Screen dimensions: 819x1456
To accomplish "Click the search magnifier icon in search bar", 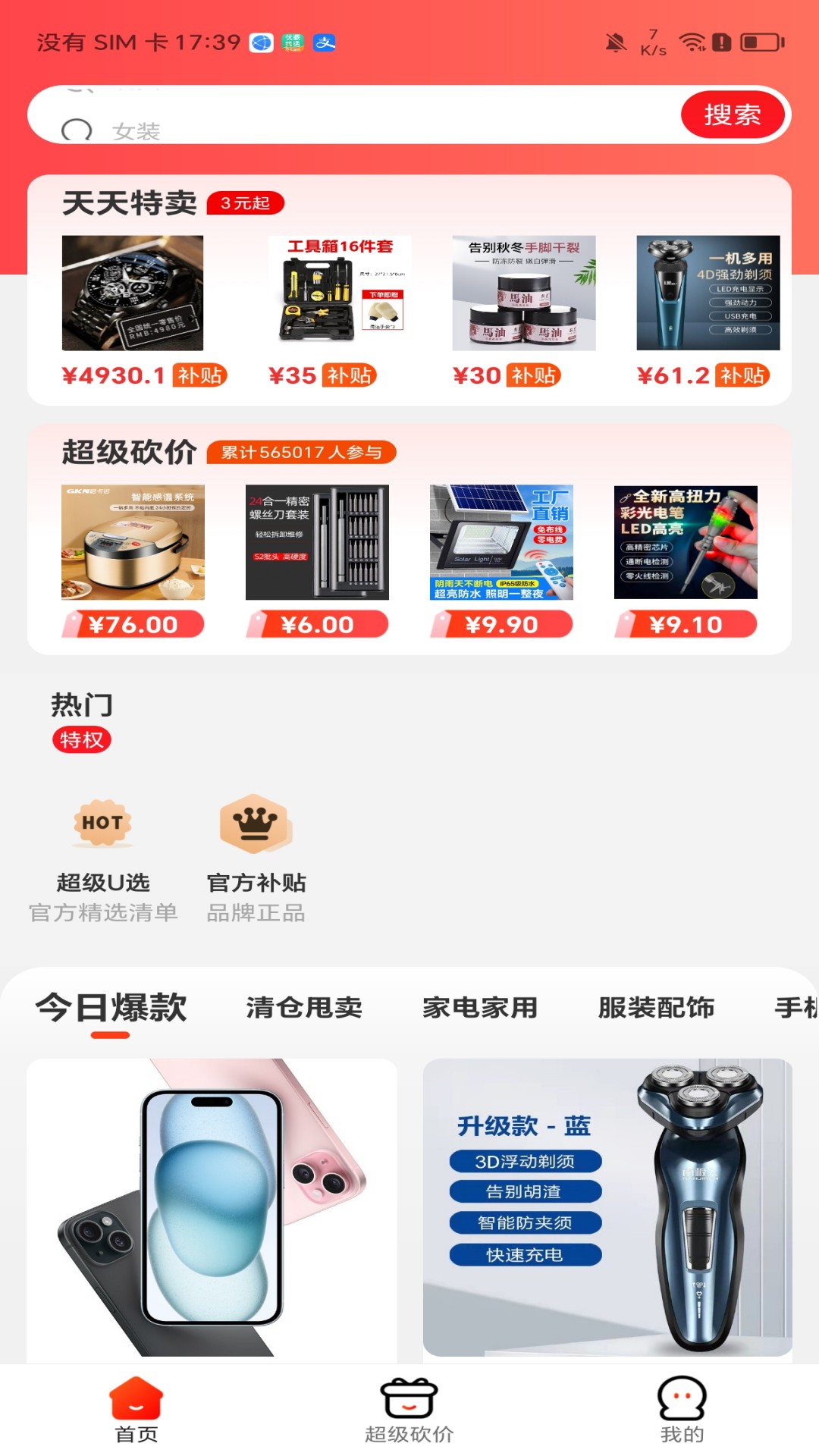I will click(79, 127).
